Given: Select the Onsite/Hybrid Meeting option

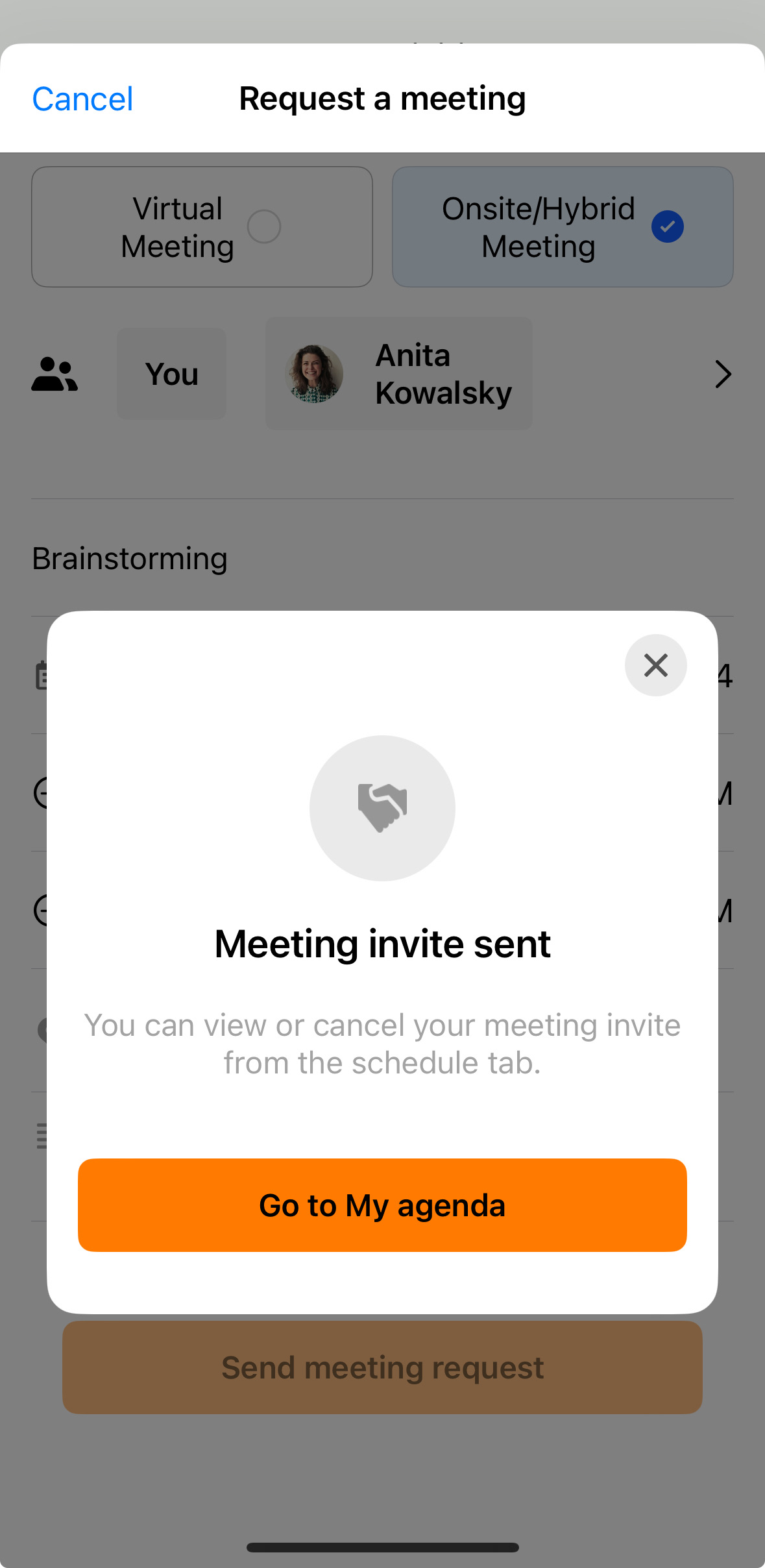Looking at the screenshot, I should [x=563, y=227].
